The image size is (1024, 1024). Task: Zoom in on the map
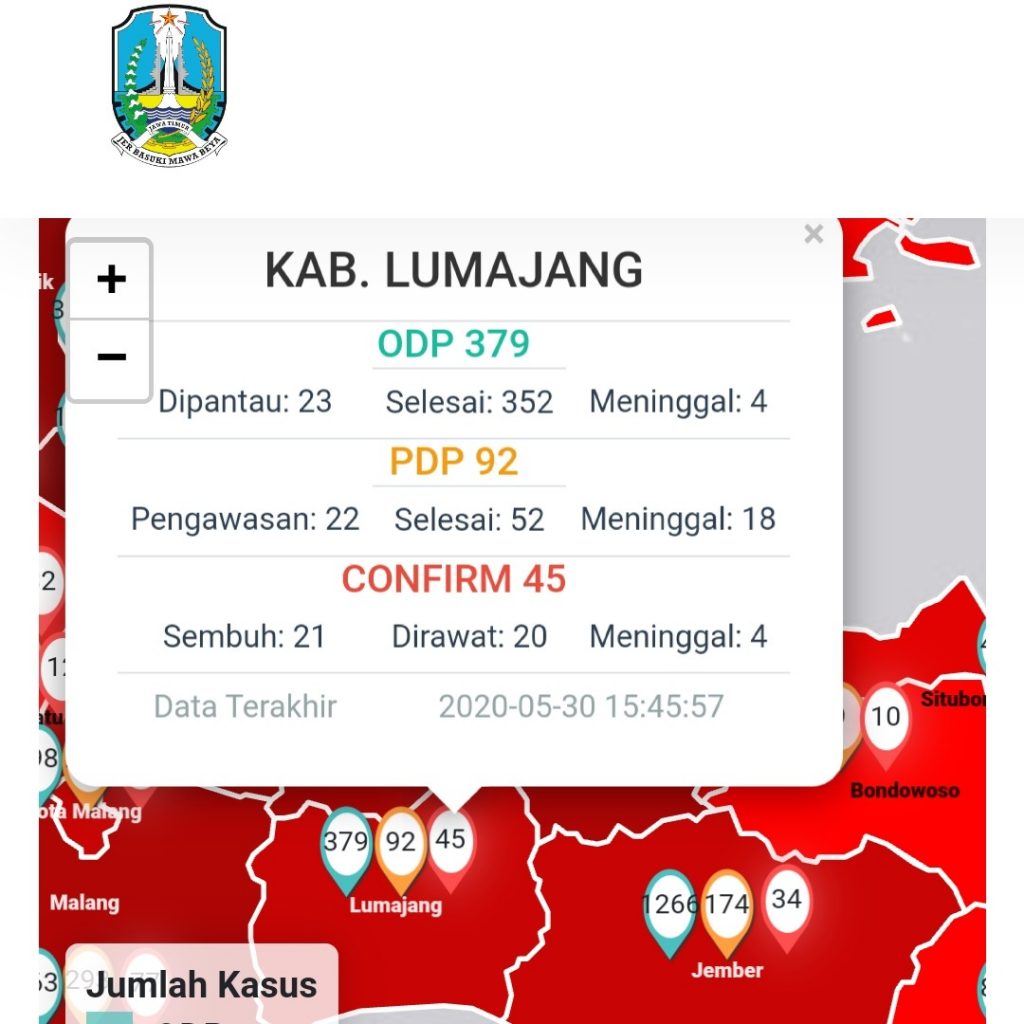[111, 279]
